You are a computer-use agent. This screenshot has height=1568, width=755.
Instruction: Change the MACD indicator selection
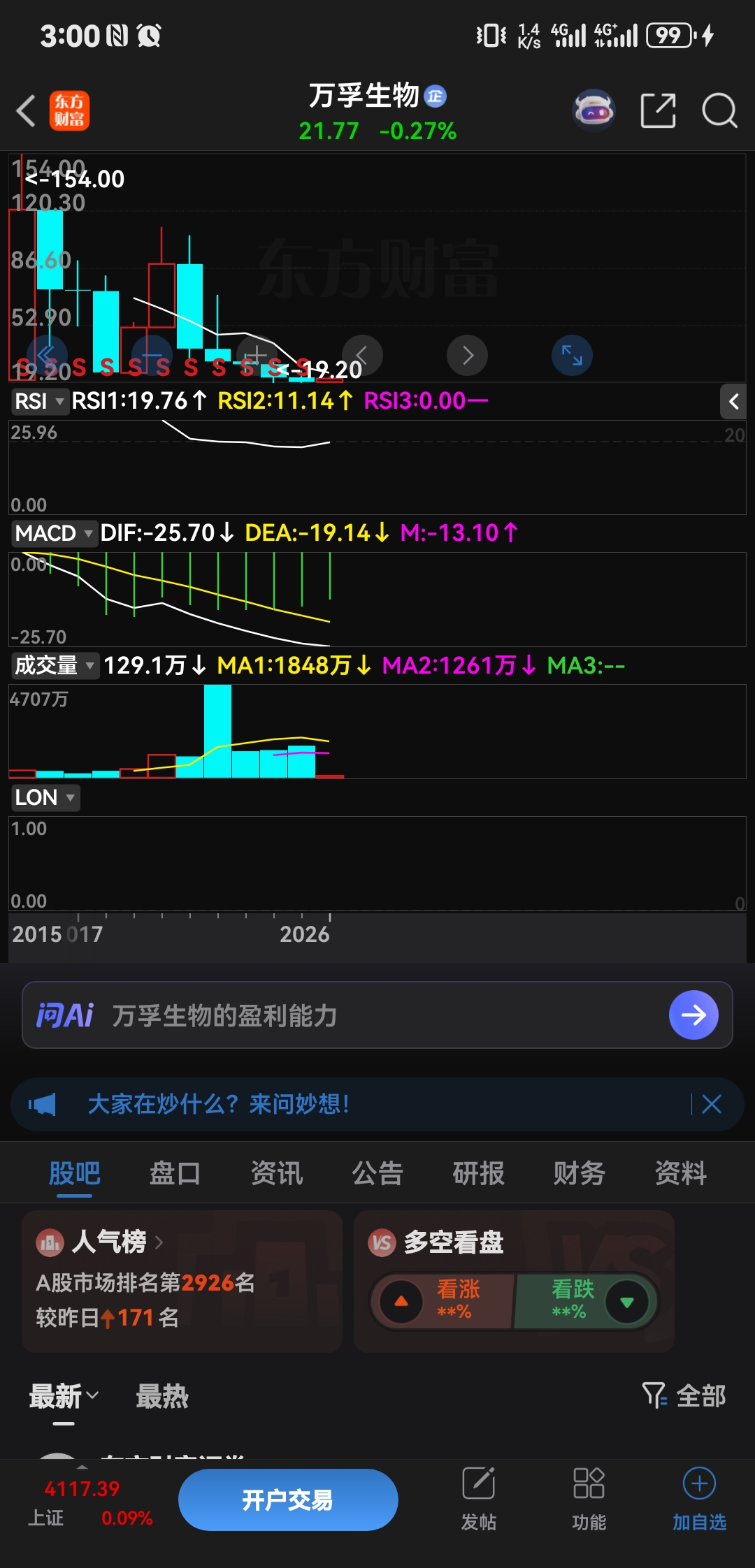(53, 533)
